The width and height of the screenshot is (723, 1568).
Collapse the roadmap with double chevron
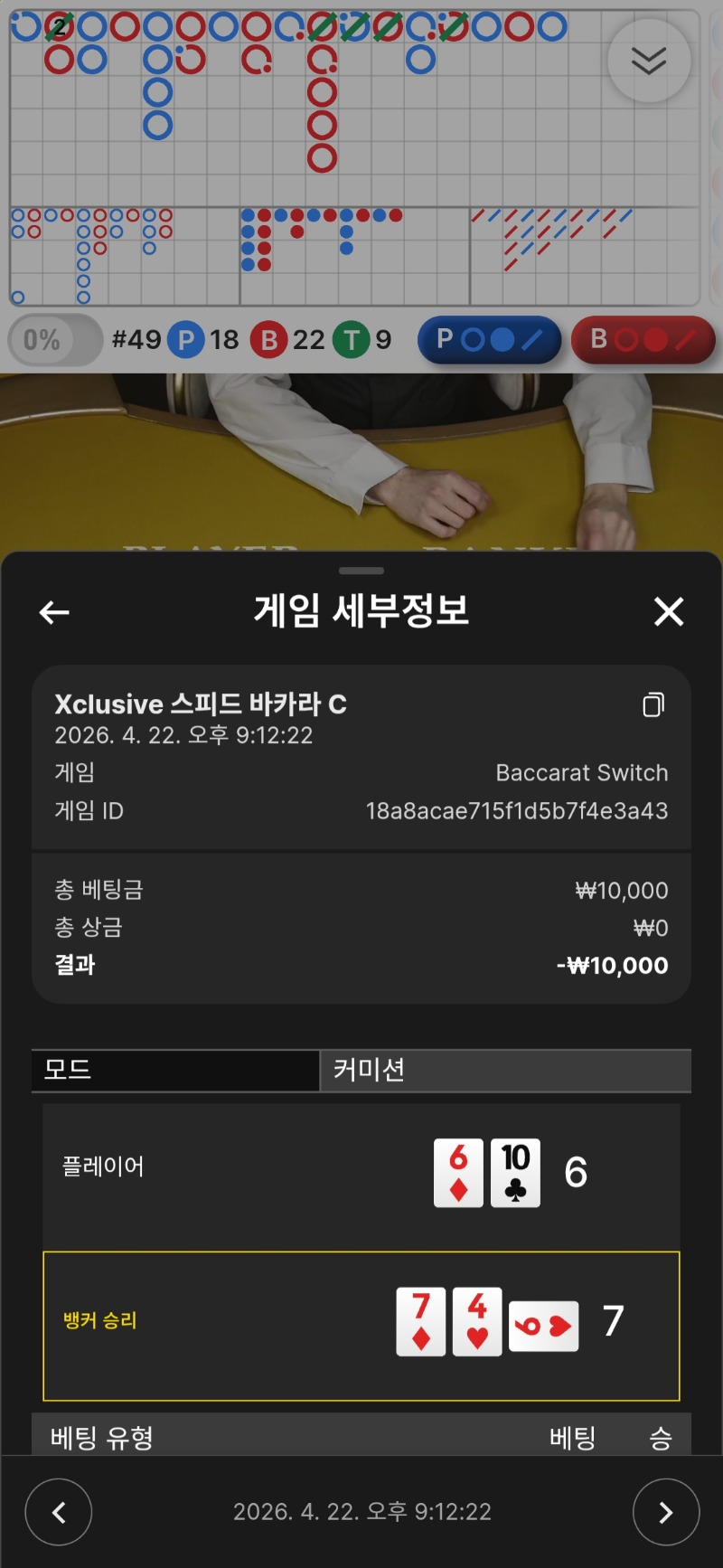pos(649,61)
